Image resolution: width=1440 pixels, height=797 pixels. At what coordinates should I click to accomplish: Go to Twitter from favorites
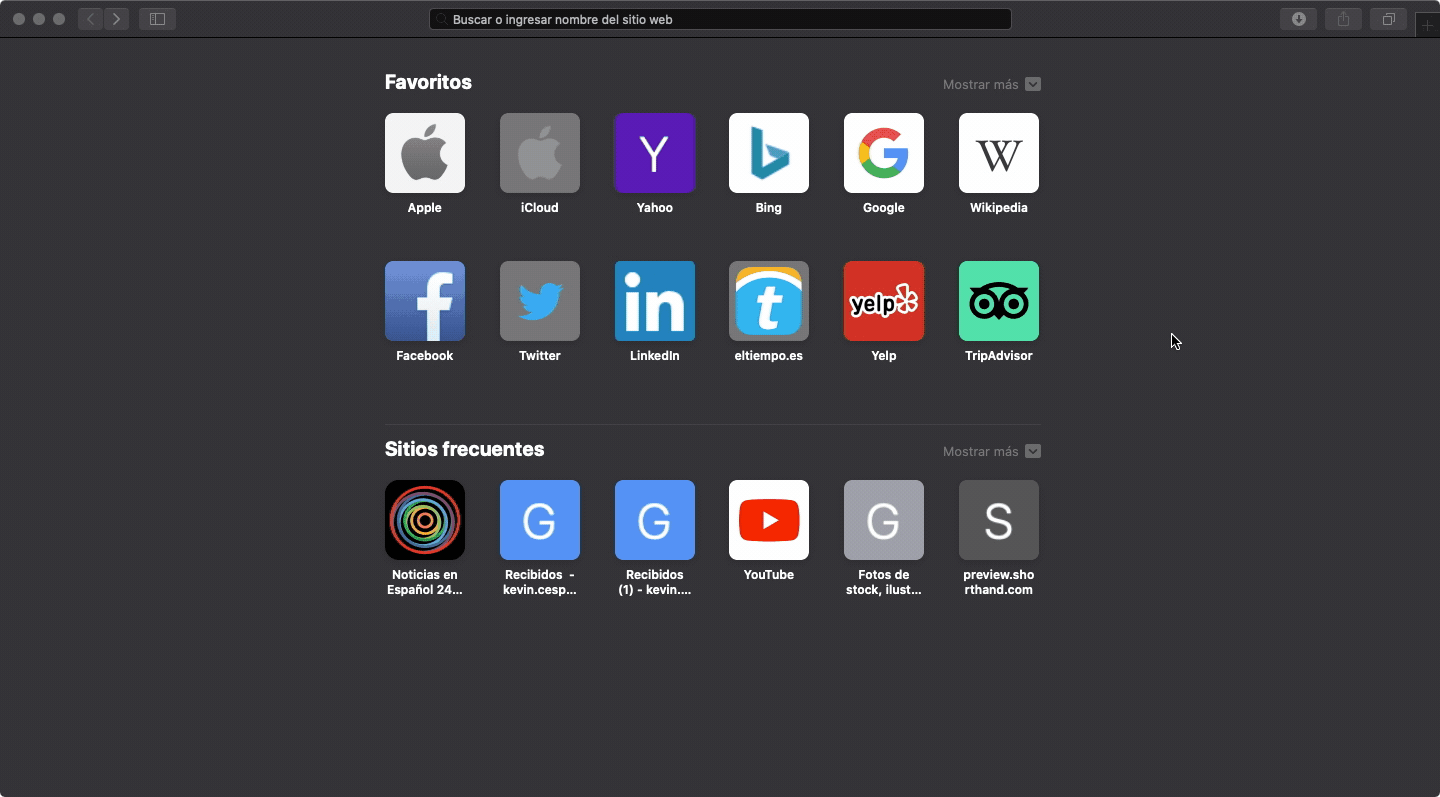coord(540,301)
